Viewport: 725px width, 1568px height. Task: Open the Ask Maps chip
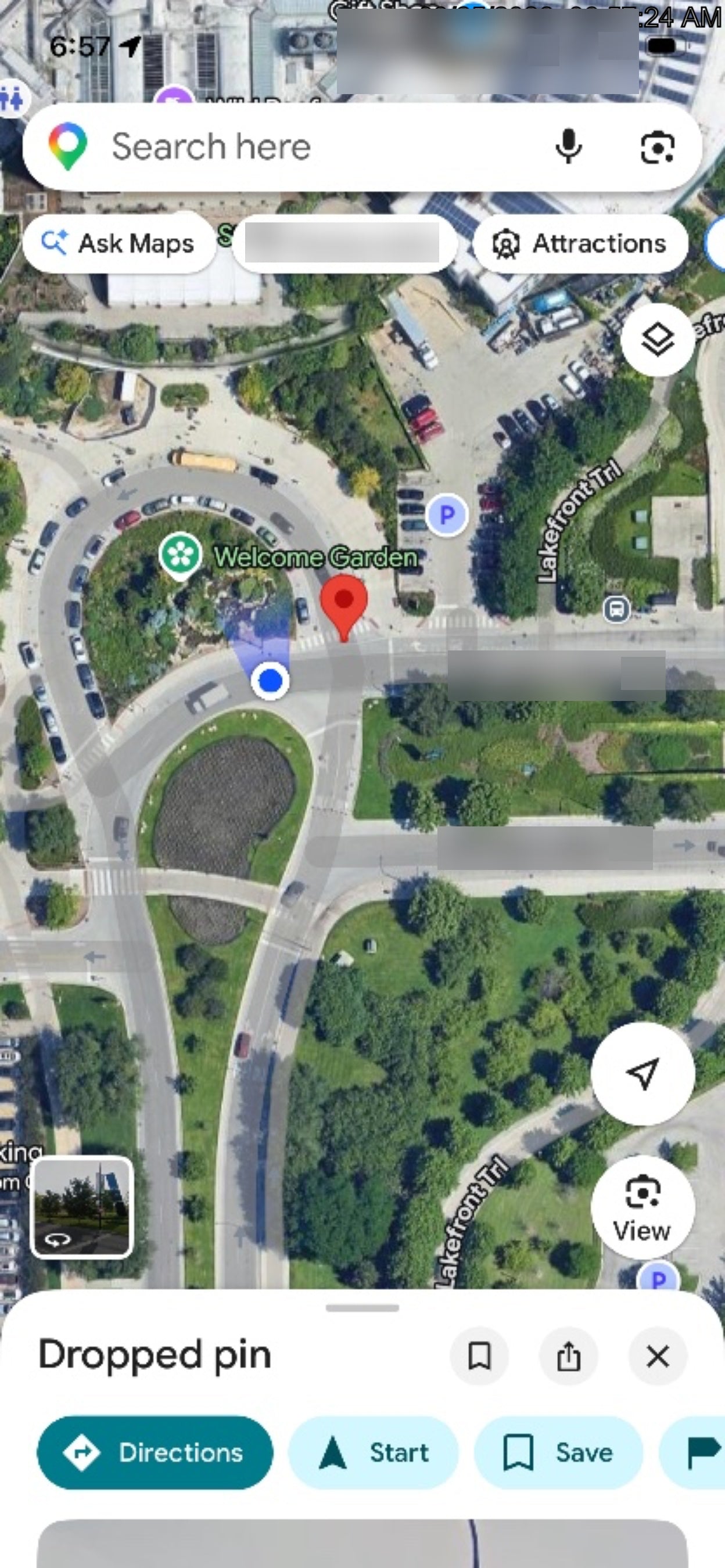coord(119,243)
